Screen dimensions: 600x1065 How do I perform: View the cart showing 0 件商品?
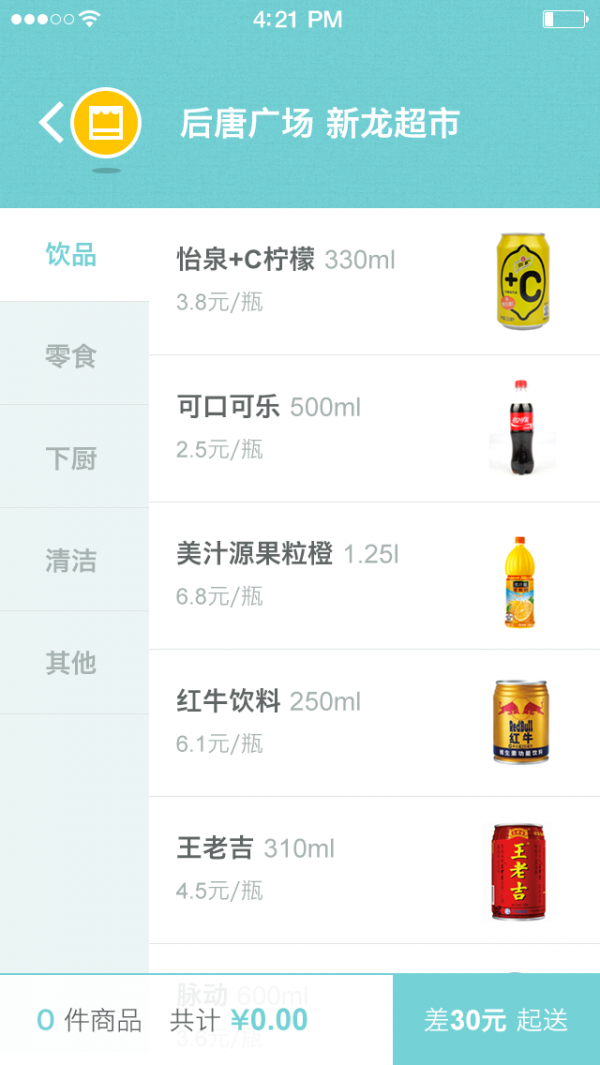[90, 1020]
